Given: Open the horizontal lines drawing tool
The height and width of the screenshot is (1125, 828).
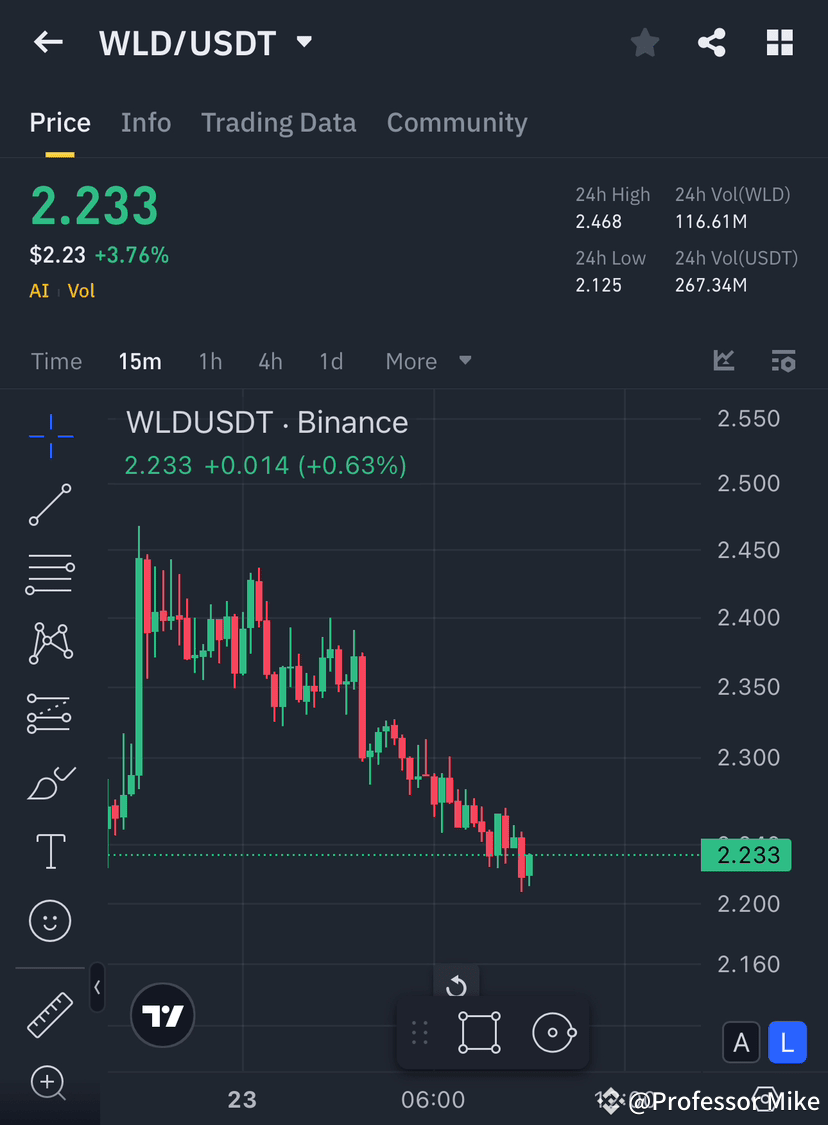Looking at the screenshot, I should [x=50, y=574].
